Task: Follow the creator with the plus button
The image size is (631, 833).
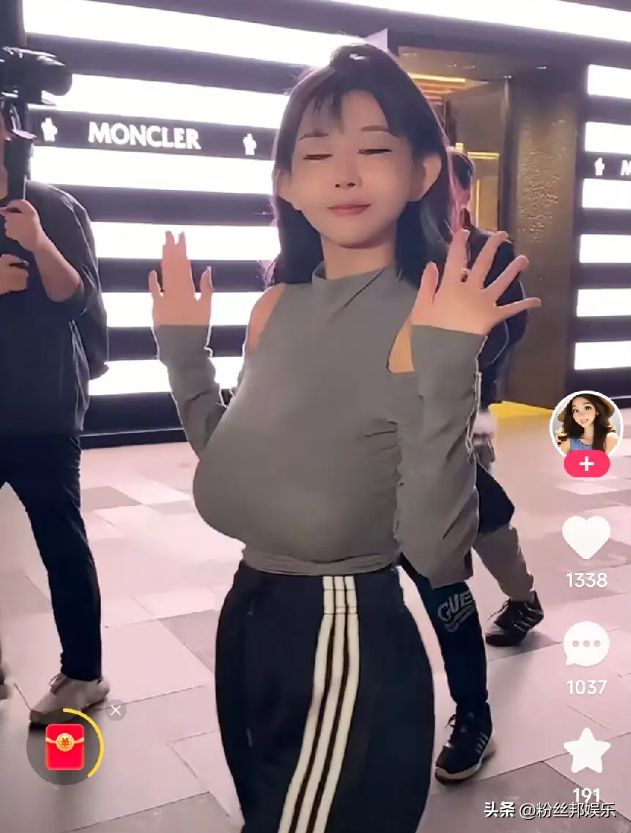Action: pyautogui.click(x=586, y=464)
